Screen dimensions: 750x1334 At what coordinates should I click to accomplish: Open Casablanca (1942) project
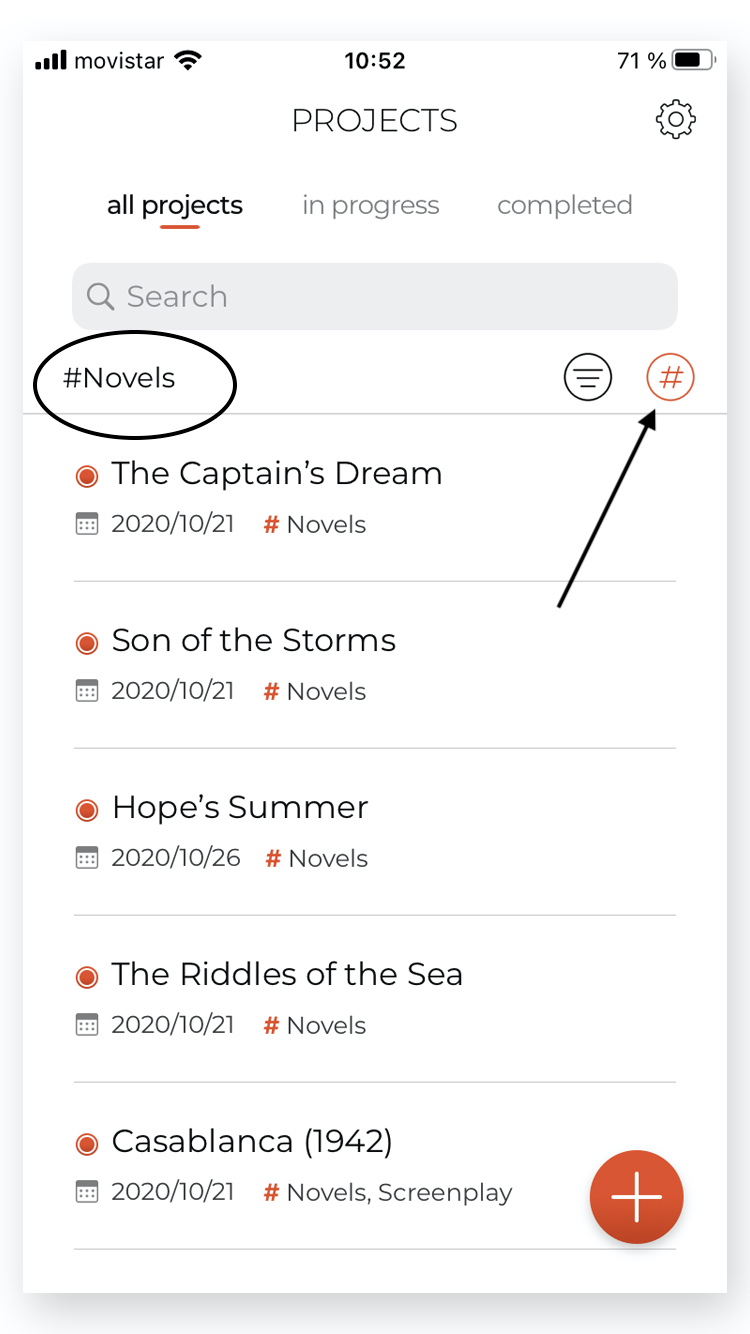[x=330, y=1166]
